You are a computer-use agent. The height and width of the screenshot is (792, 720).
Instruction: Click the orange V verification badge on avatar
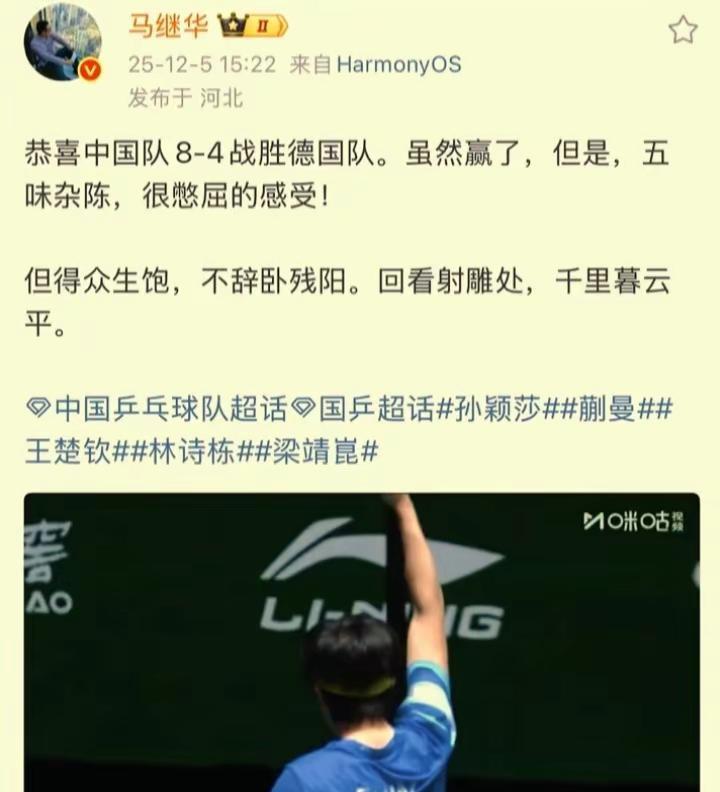click(92, 69)
